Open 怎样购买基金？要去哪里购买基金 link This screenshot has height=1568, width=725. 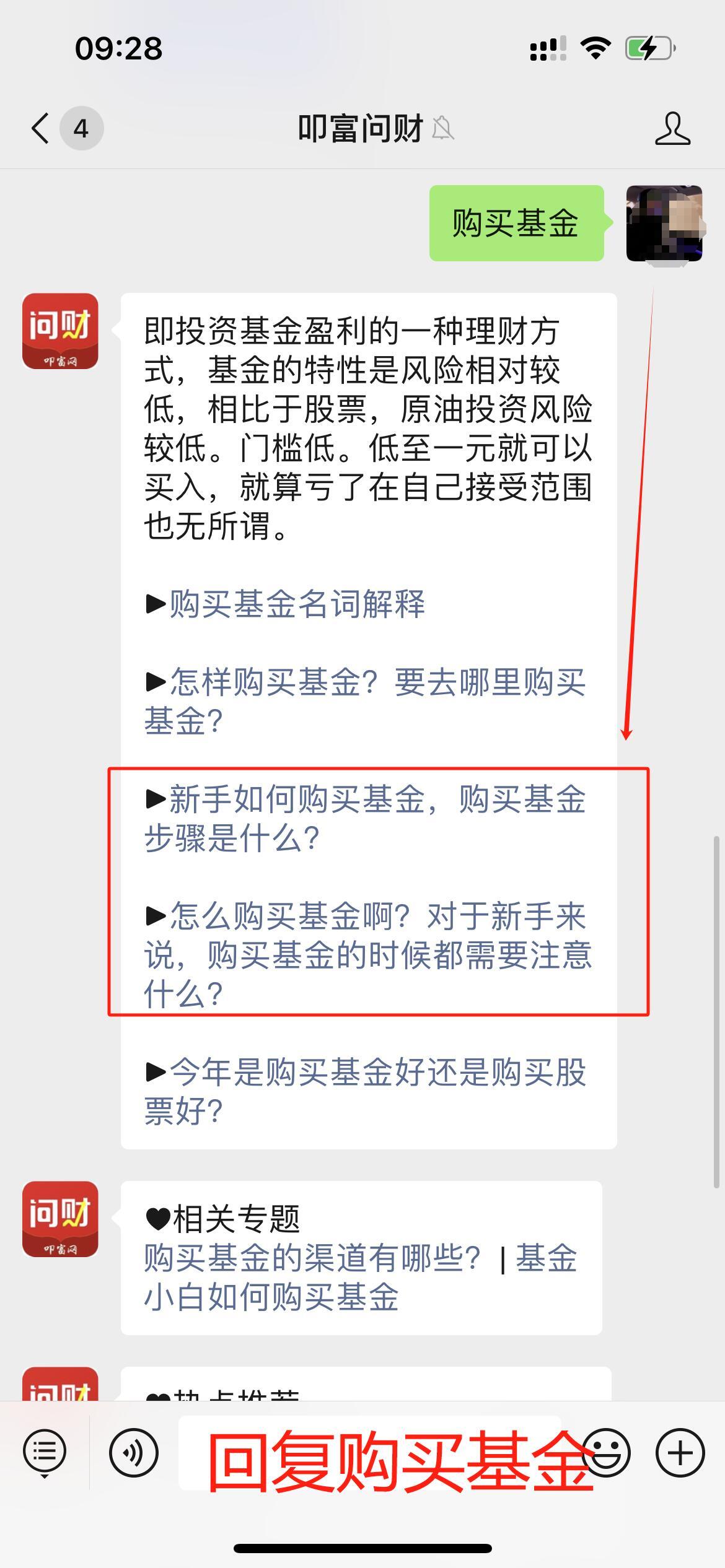366,701
